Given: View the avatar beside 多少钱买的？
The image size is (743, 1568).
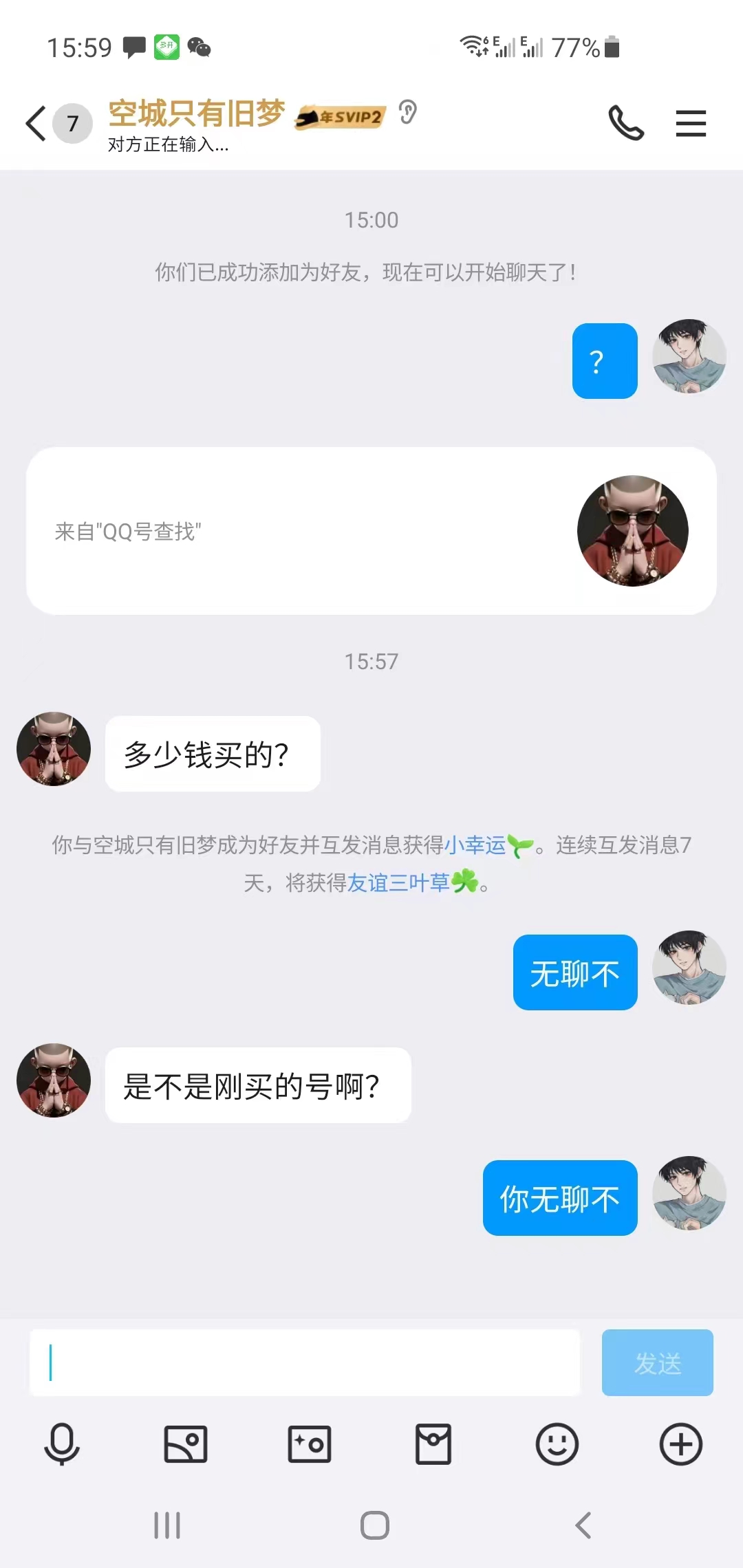Looking at the screenshot, I should (54, 749).
